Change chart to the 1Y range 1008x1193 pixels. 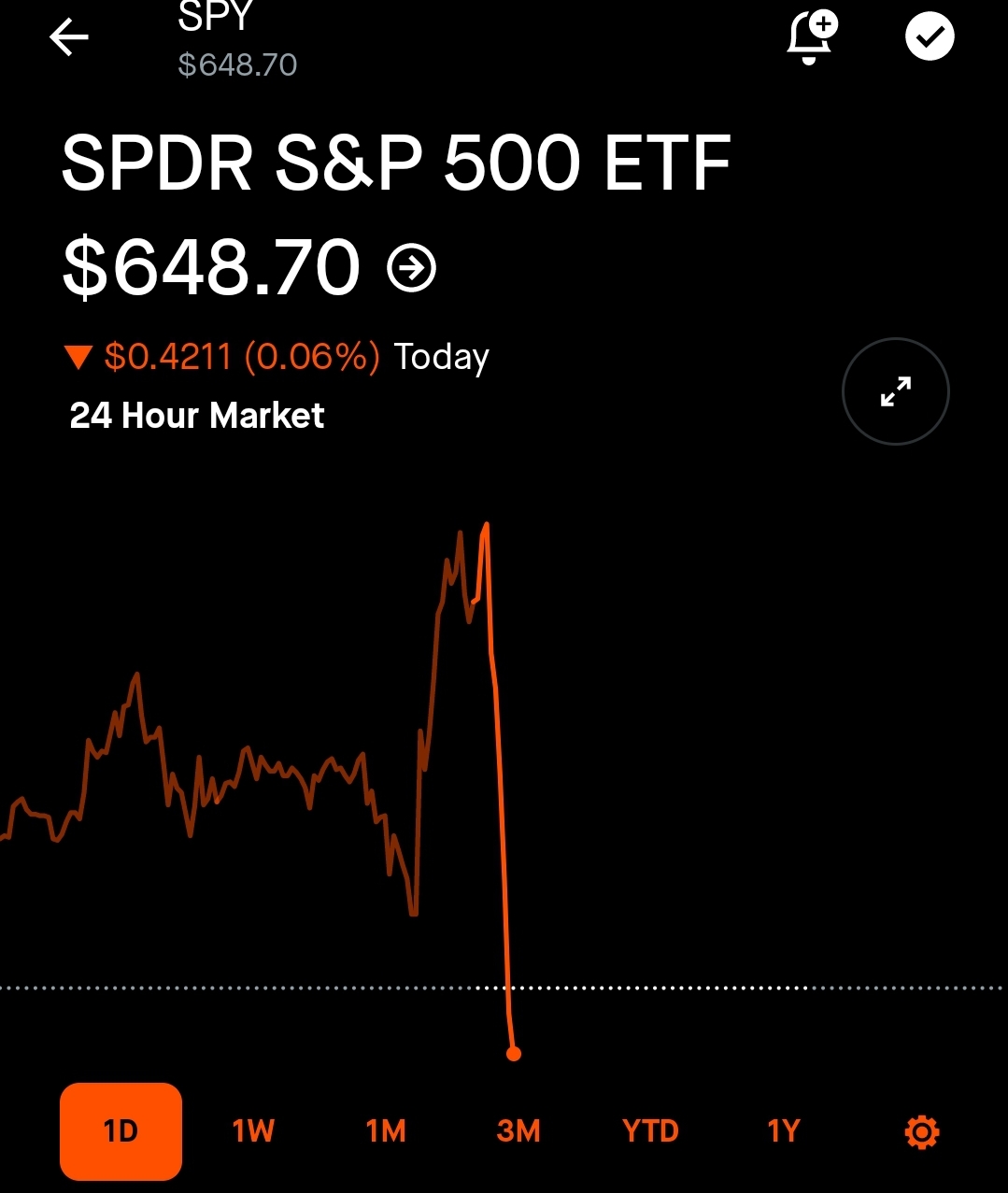point(783,1131)
